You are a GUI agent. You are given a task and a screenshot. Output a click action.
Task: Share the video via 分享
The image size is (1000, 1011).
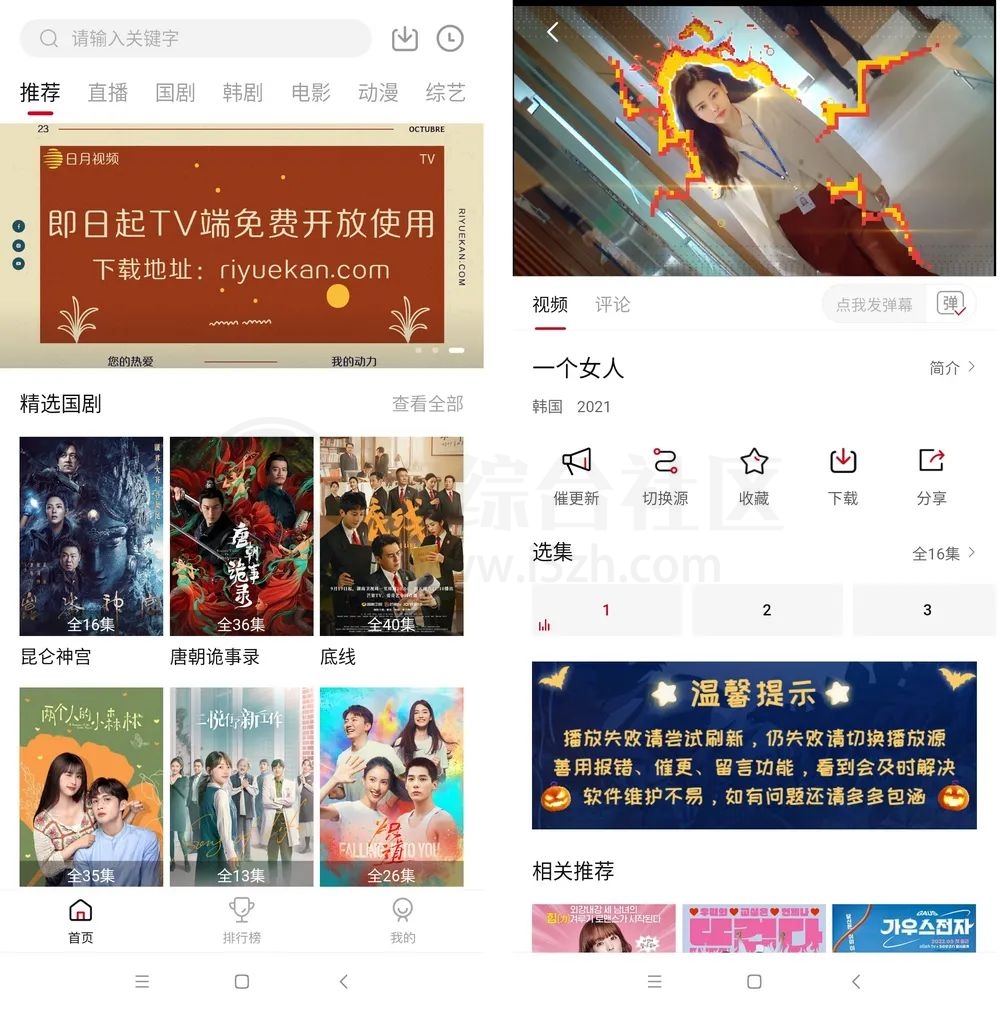pyautogui.click(x=931, y=476)
